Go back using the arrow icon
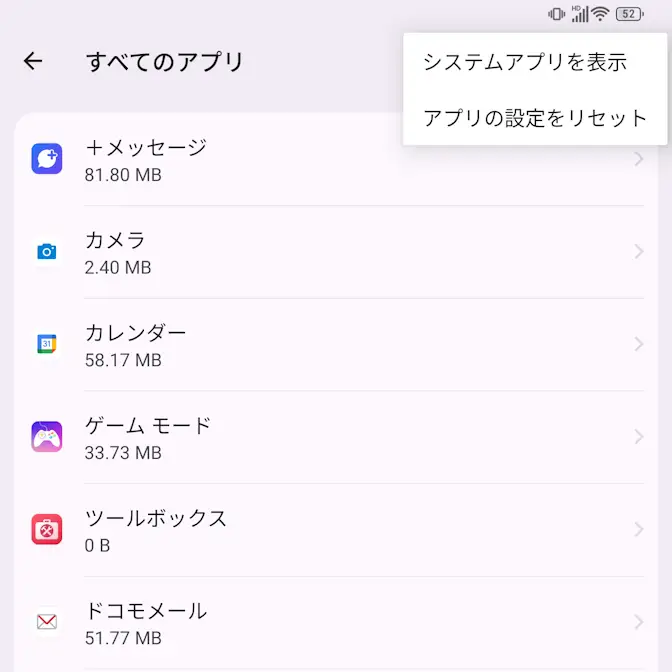Screen dimensions: 672x672 click(33, 61)
